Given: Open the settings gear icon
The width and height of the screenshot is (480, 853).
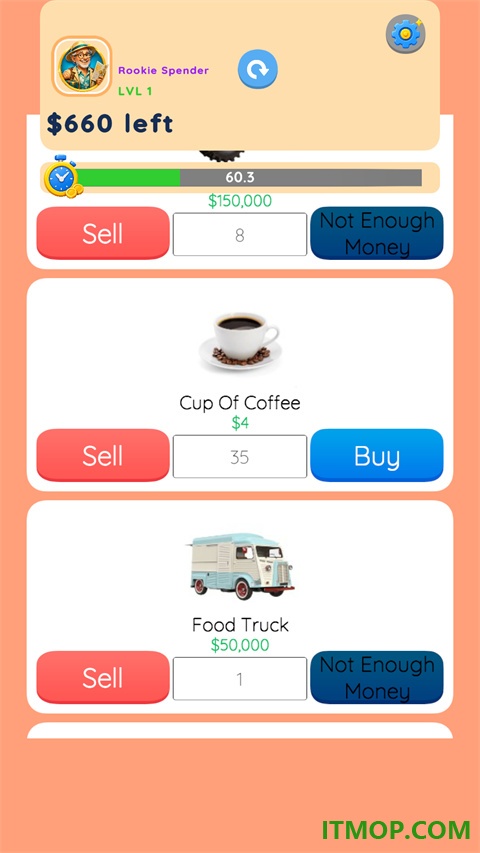Looking at the screenshot, I should tap(405, 34).
